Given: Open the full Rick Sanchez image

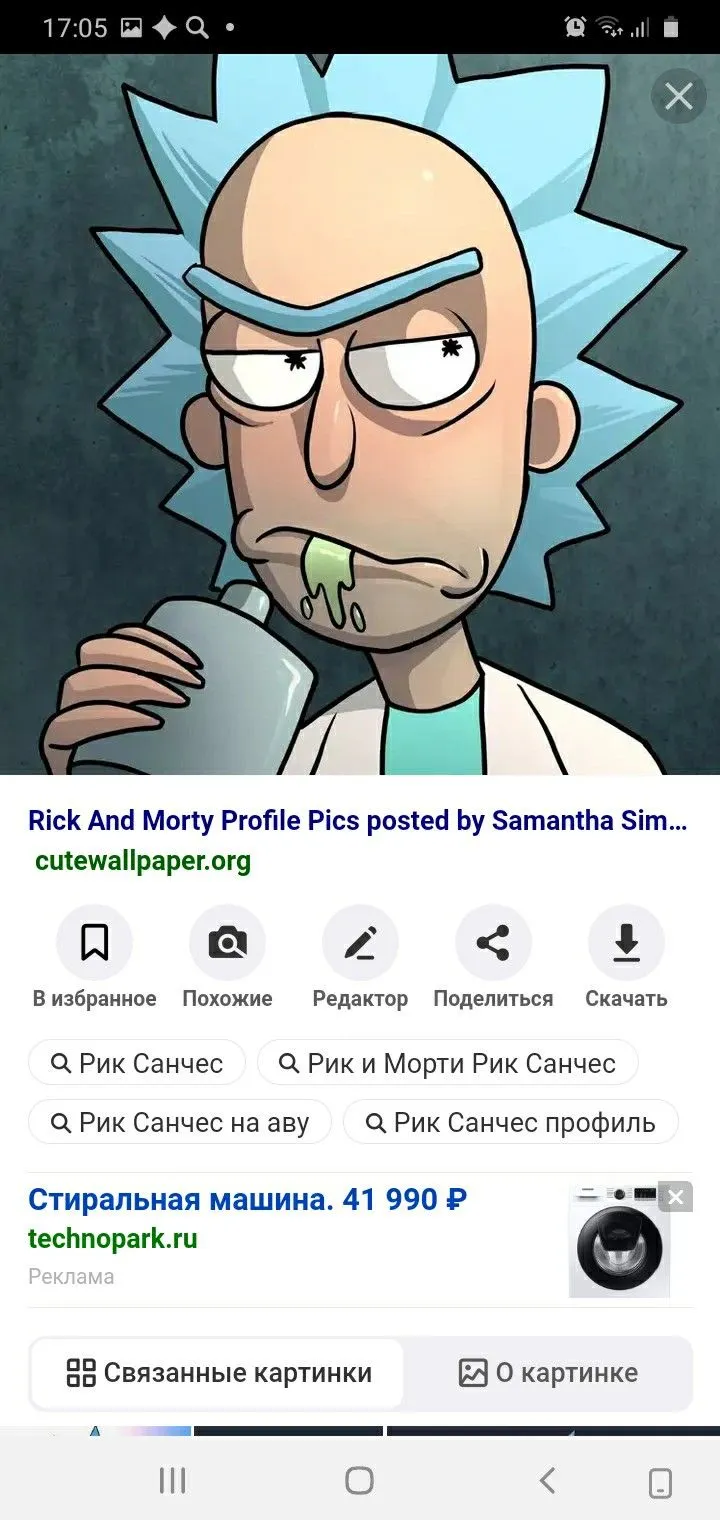Looking at the screenshot, I should click(360, 414).
